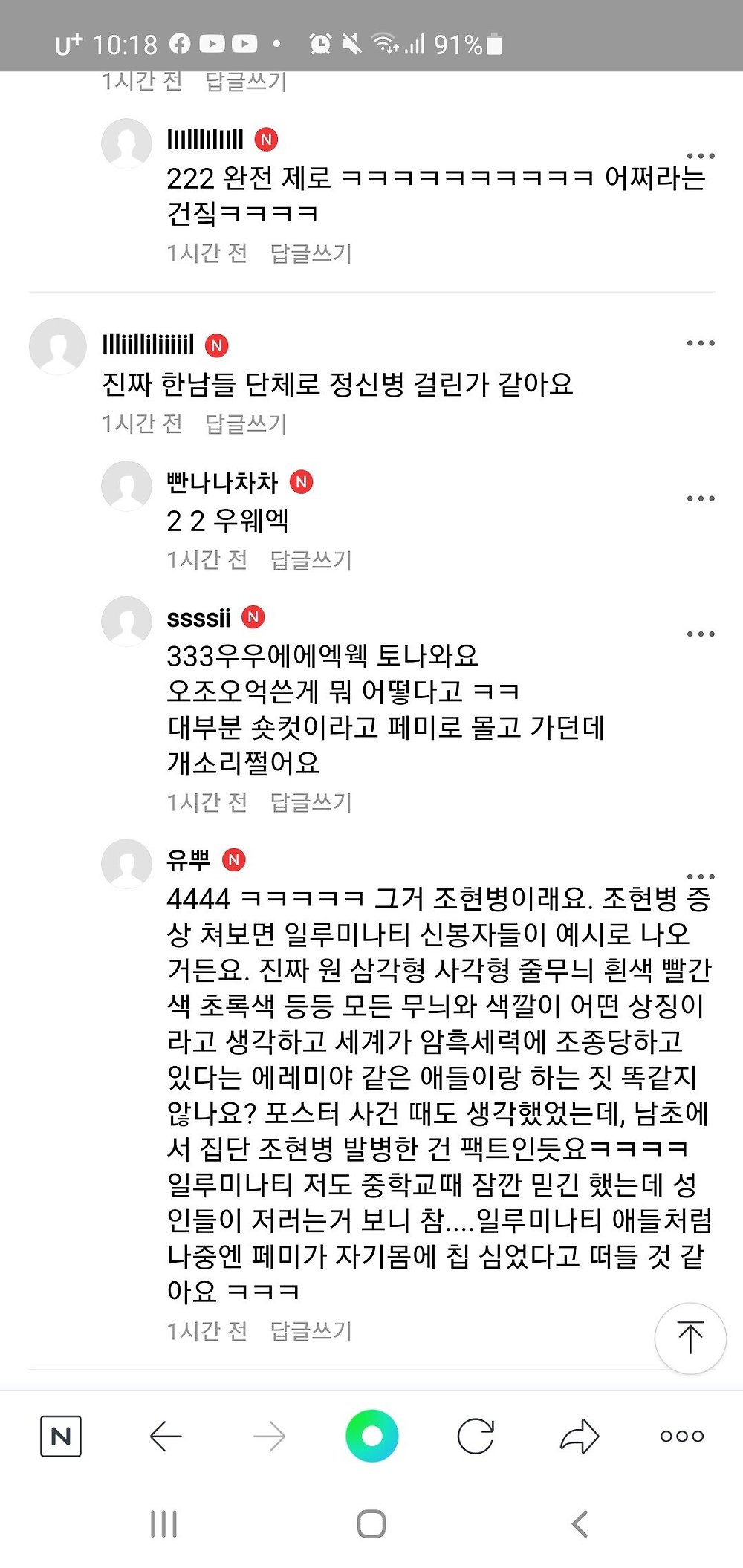Open more options on ssssii's comment

pos(700,634)
